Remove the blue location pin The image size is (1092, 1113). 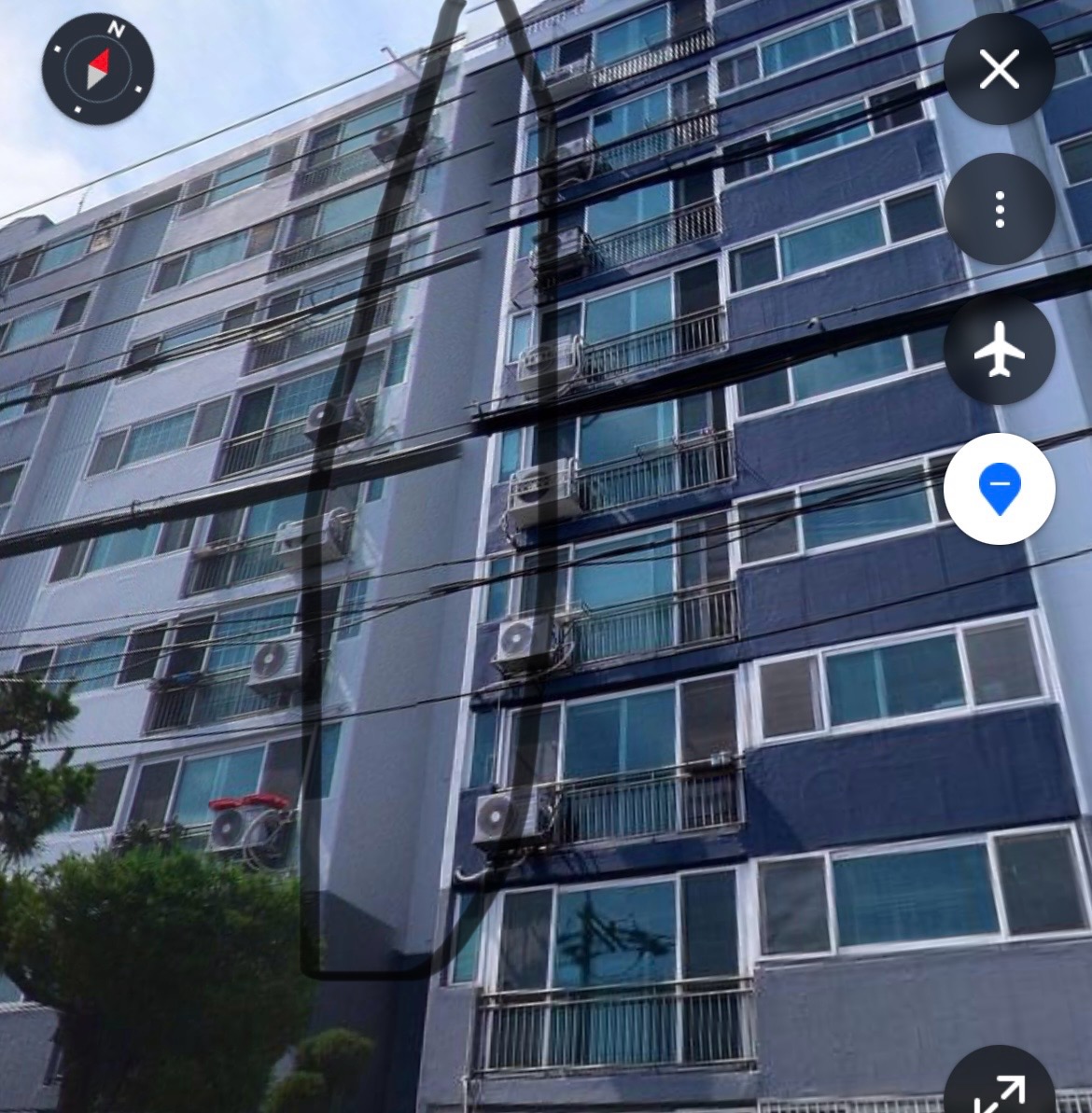[999, 489]
